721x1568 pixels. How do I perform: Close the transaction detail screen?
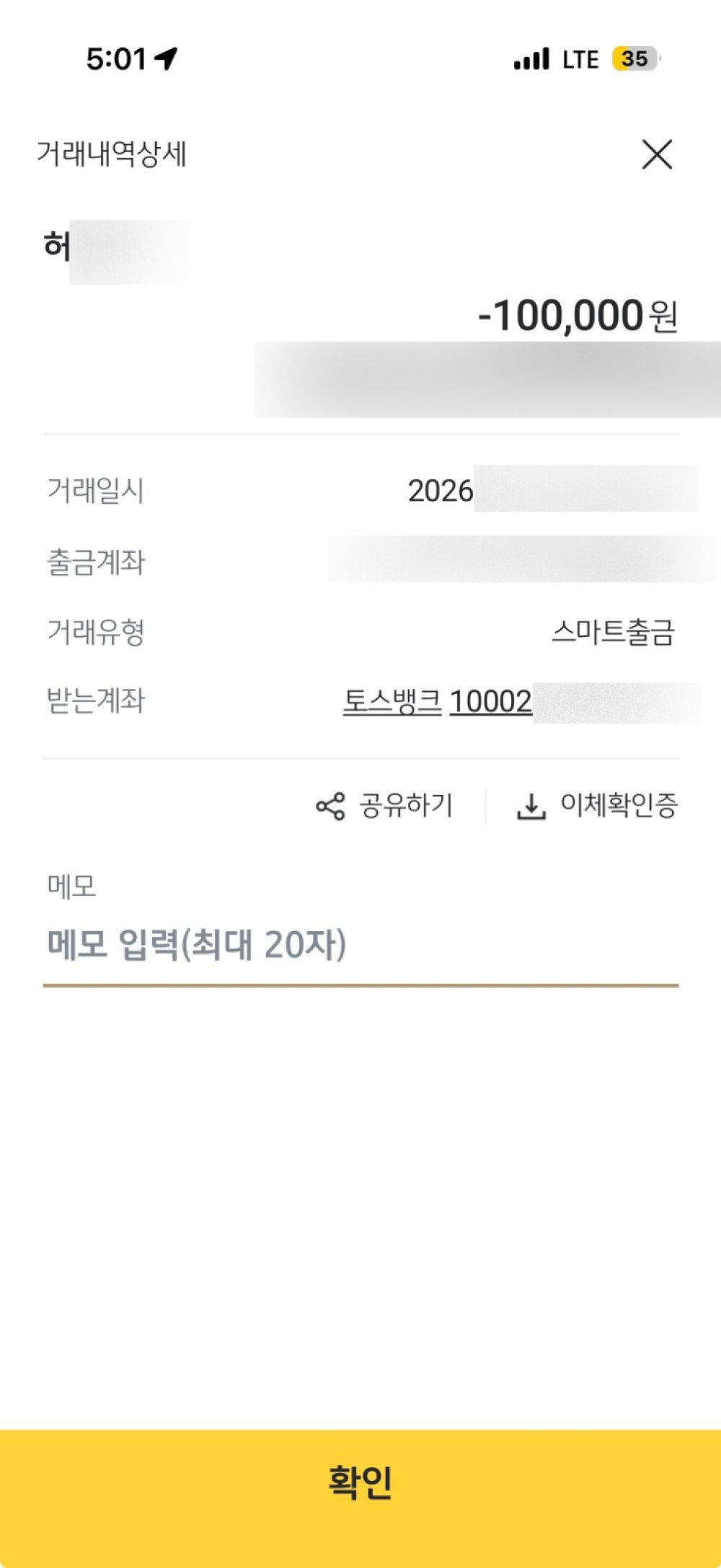coord(657,154)
